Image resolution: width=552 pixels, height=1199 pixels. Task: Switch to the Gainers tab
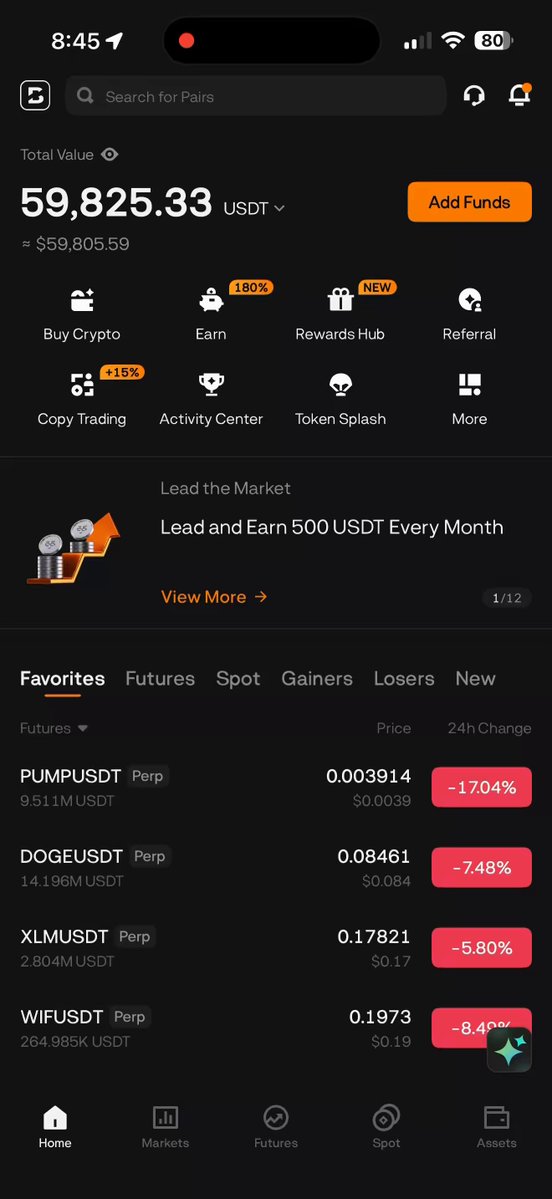[317, 678]
